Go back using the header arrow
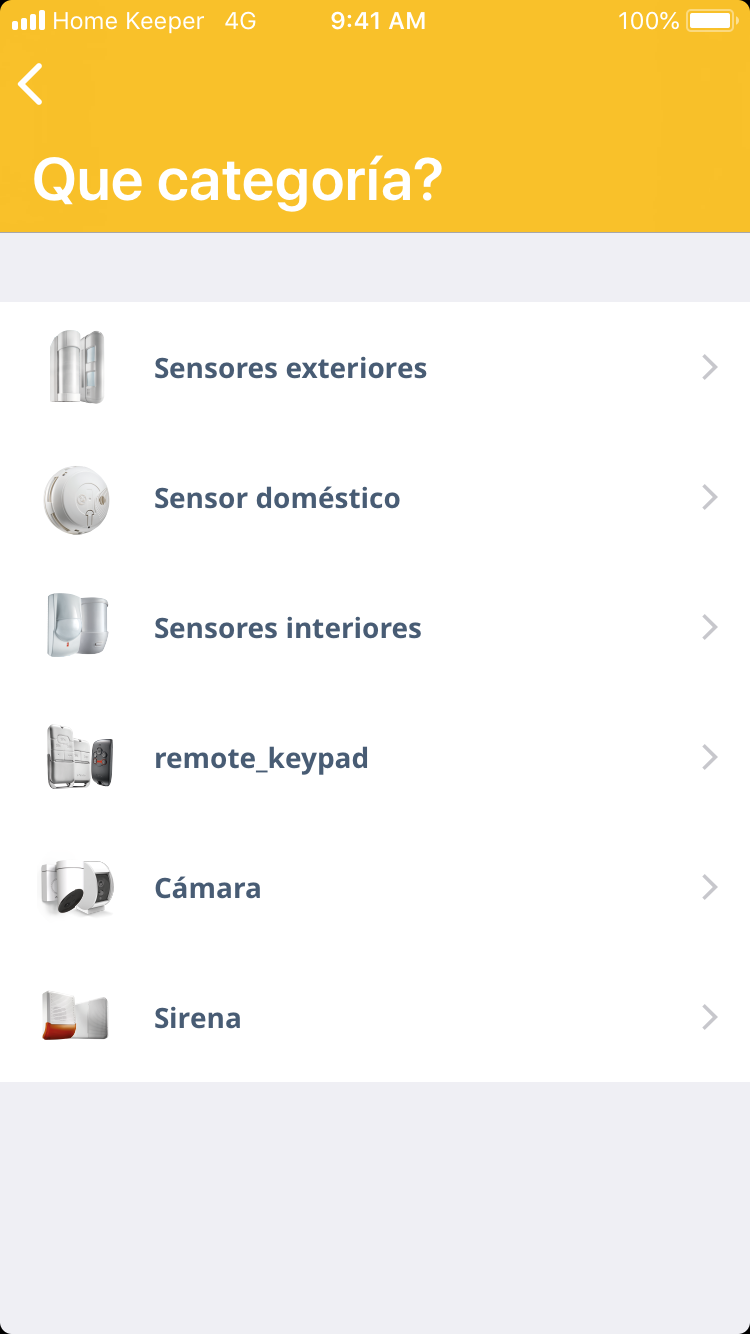 coord(32,84)
